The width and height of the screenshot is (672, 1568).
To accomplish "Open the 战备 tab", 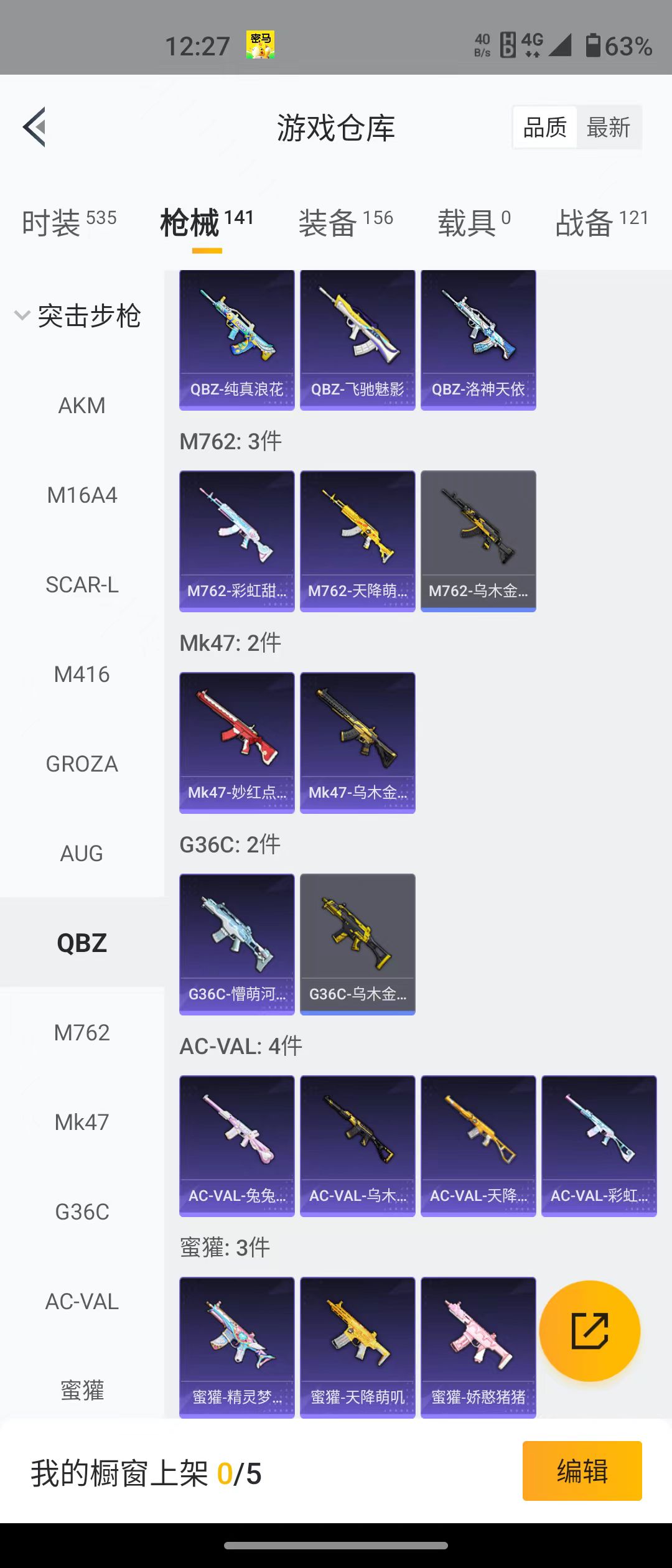I will click(602, 222).
